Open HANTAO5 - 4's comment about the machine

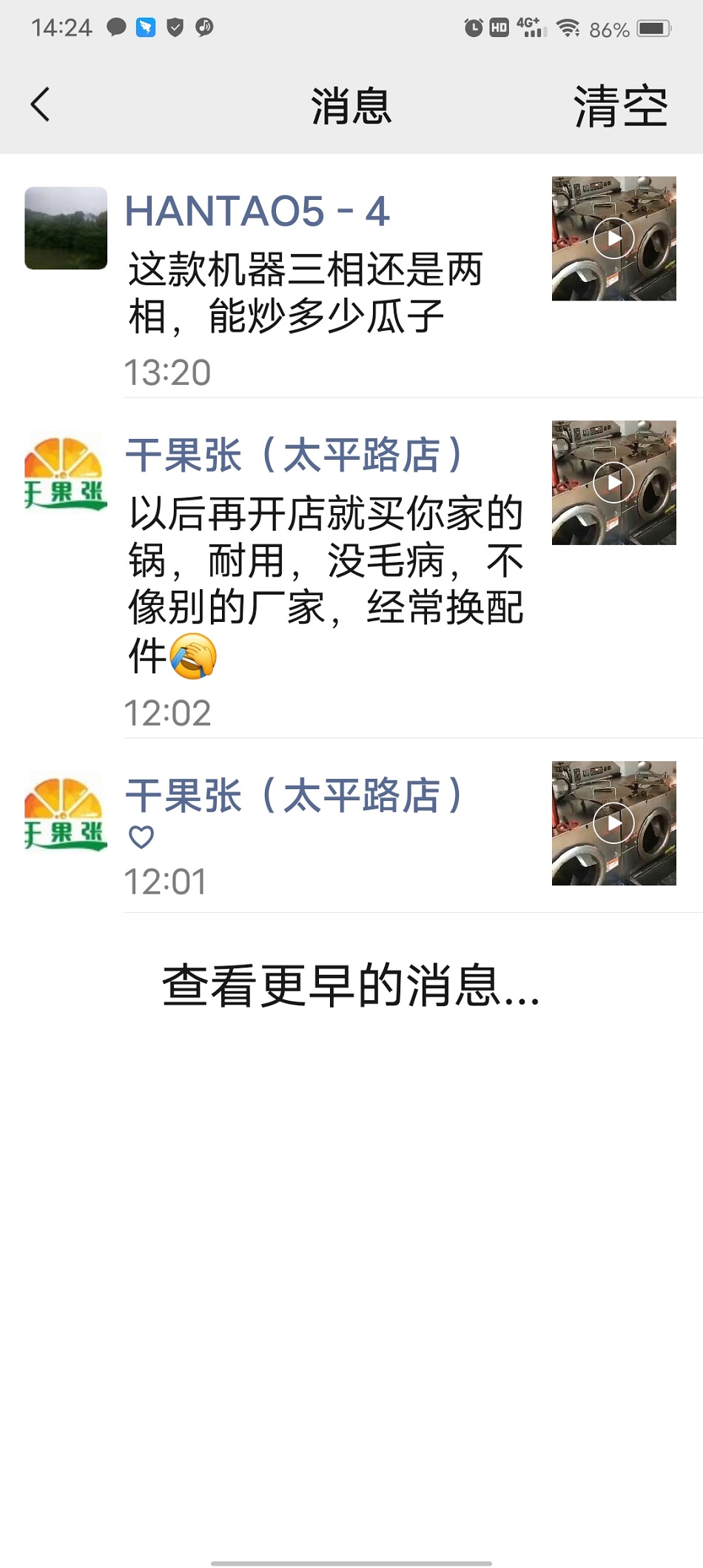pos(305,292)
